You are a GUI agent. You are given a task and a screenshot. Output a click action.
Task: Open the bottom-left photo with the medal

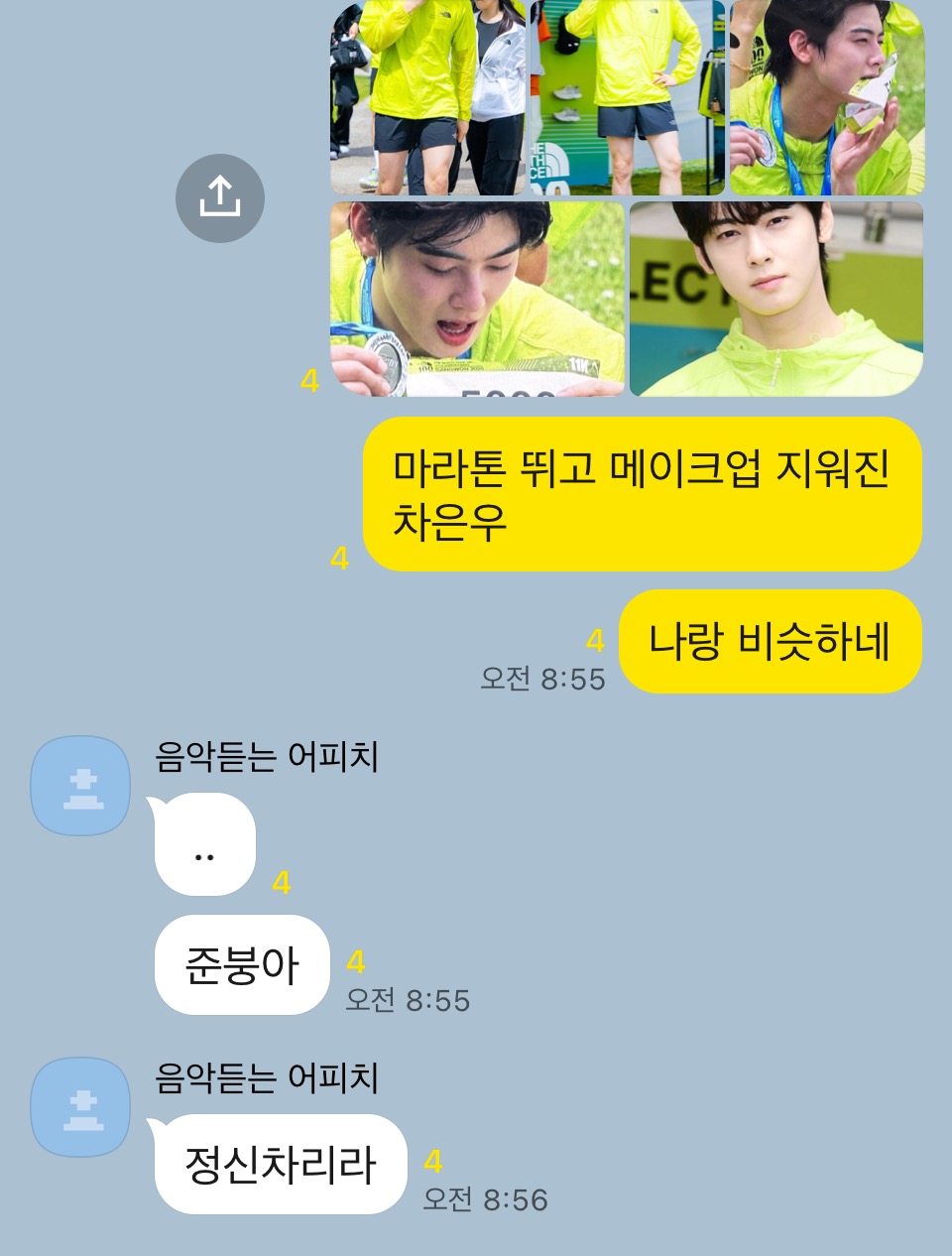tap(477, 299)
